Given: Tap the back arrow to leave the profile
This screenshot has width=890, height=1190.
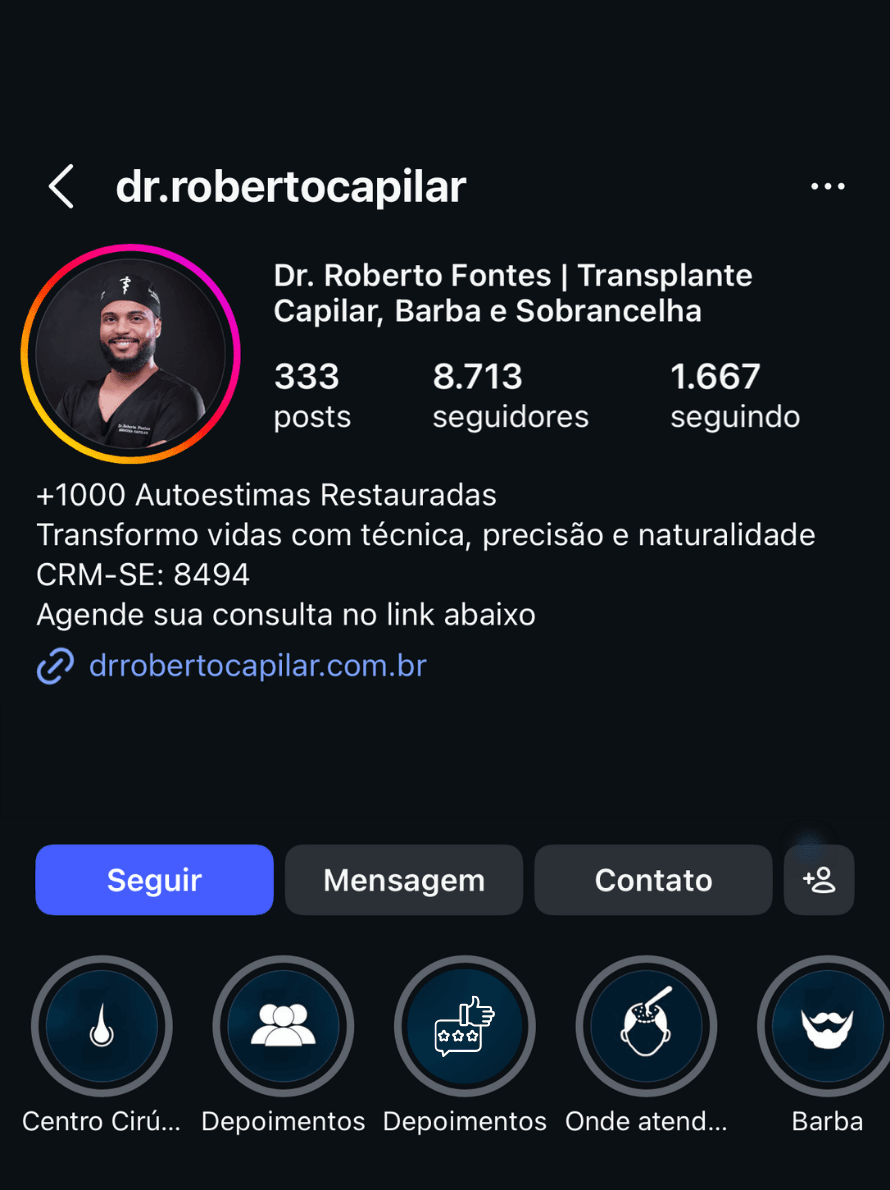Looking at the screenshot, I should coord(60,186).
